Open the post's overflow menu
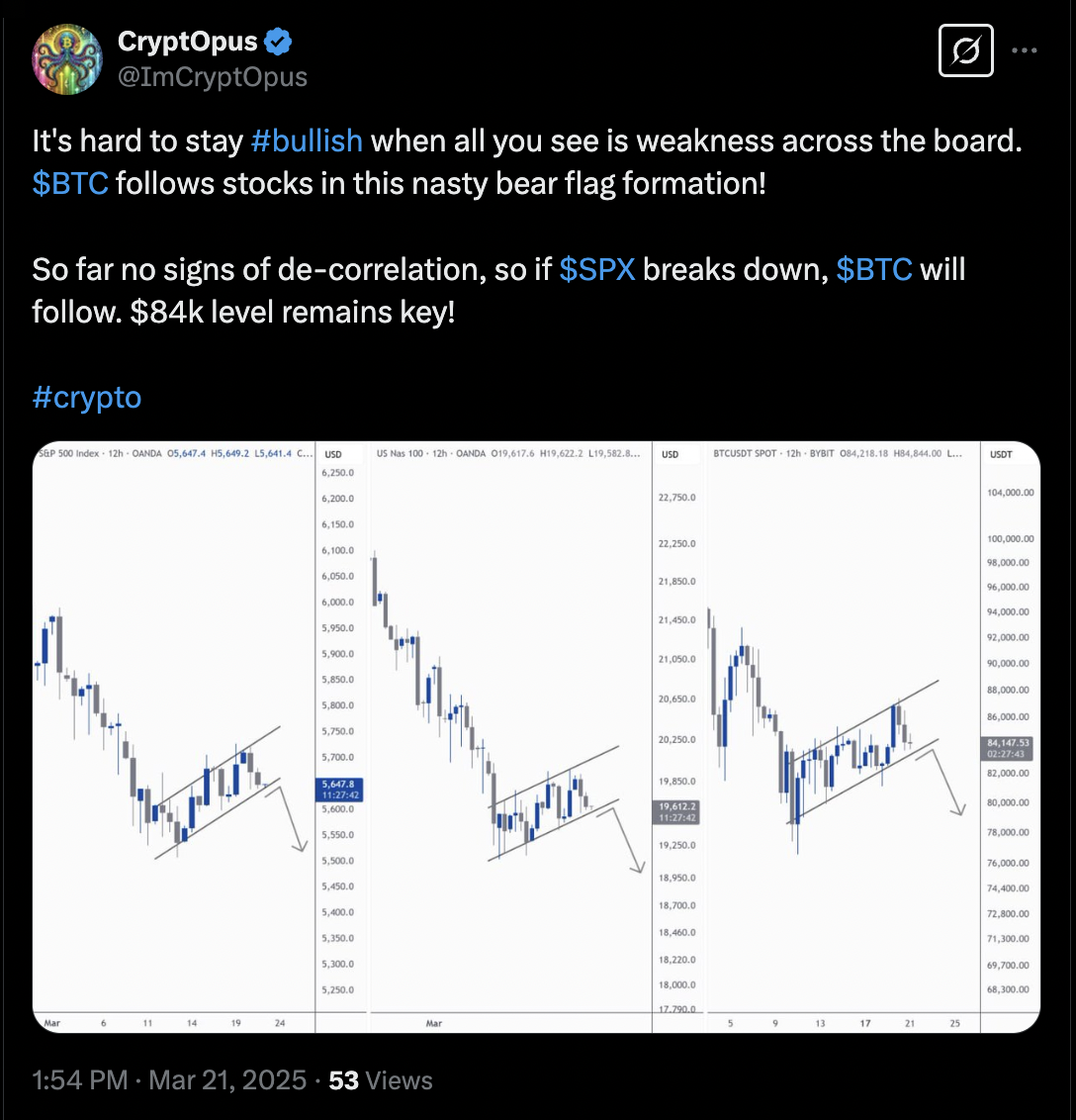This screenshot has height=1120, width=1076. [1026, 49]
